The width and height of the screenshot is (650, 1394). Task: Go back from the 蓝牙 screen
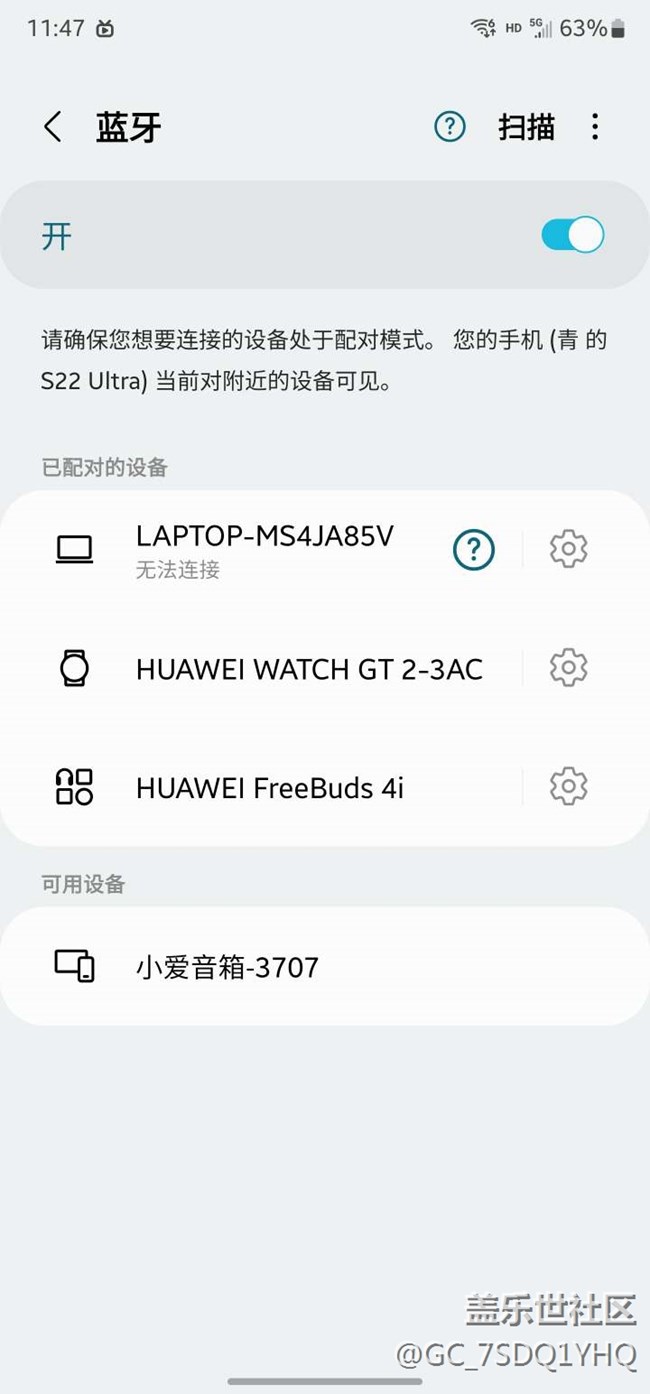53,127
